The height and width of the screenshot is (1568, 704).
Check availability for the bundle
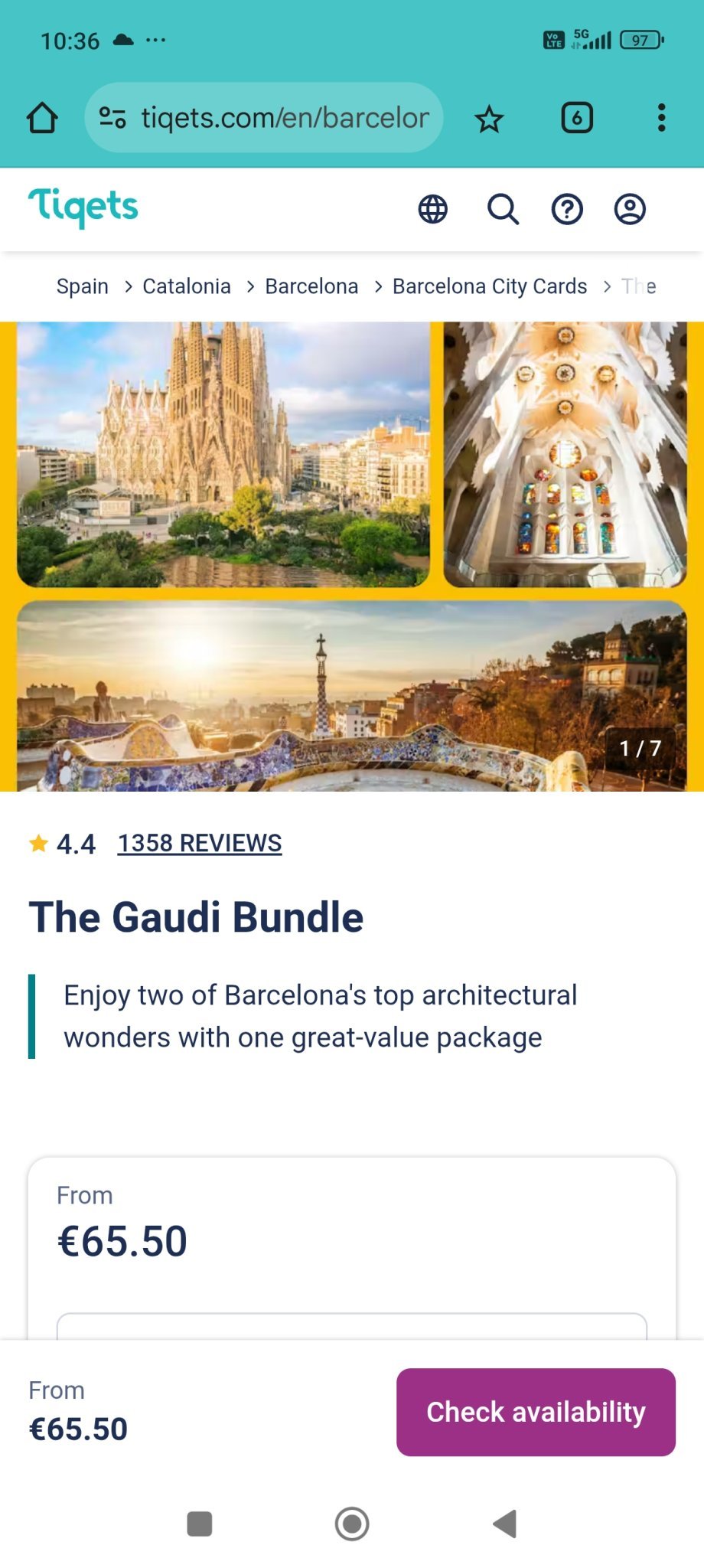[536, 1412]
